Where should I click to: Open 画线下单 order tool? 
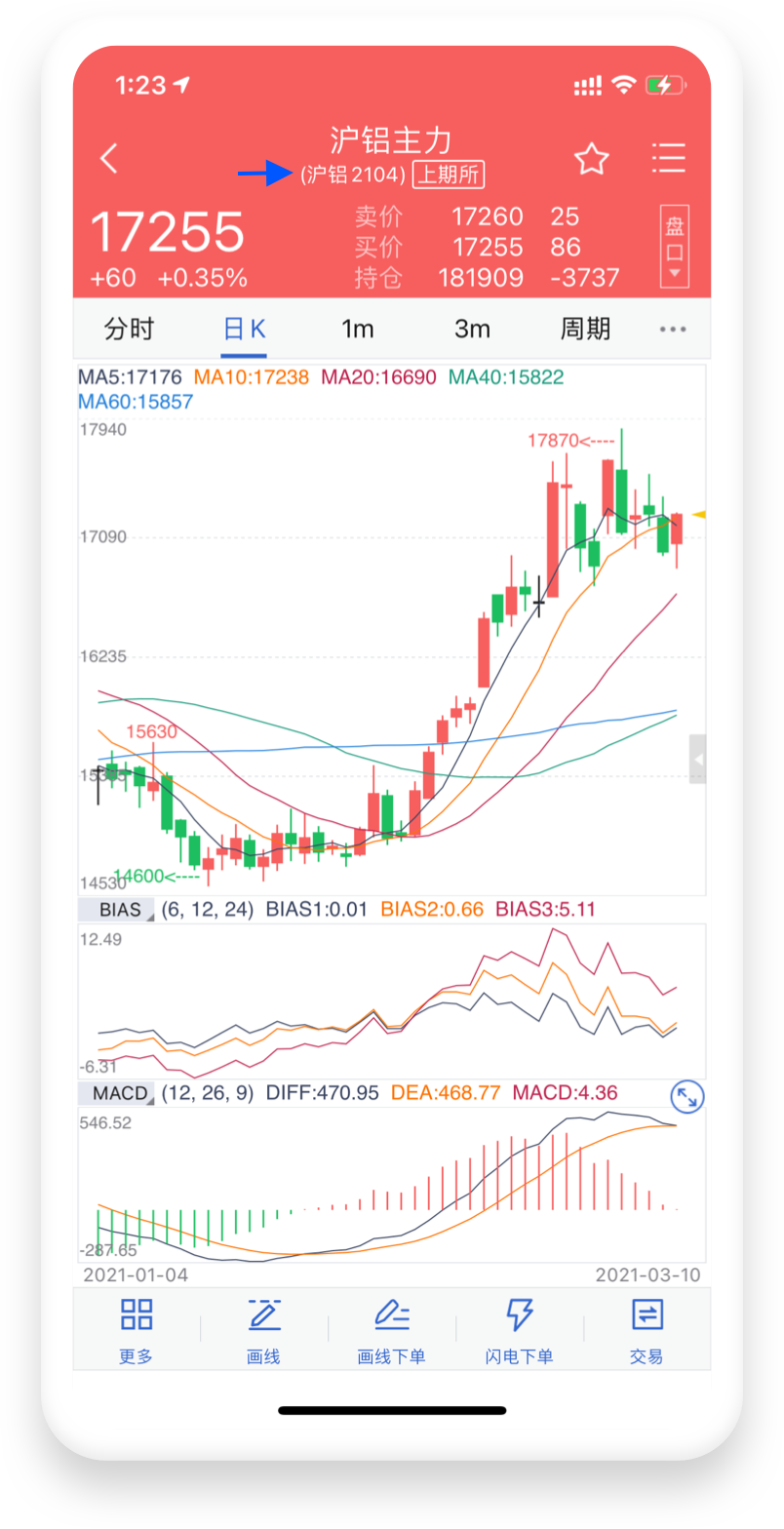pos(391,1329)
